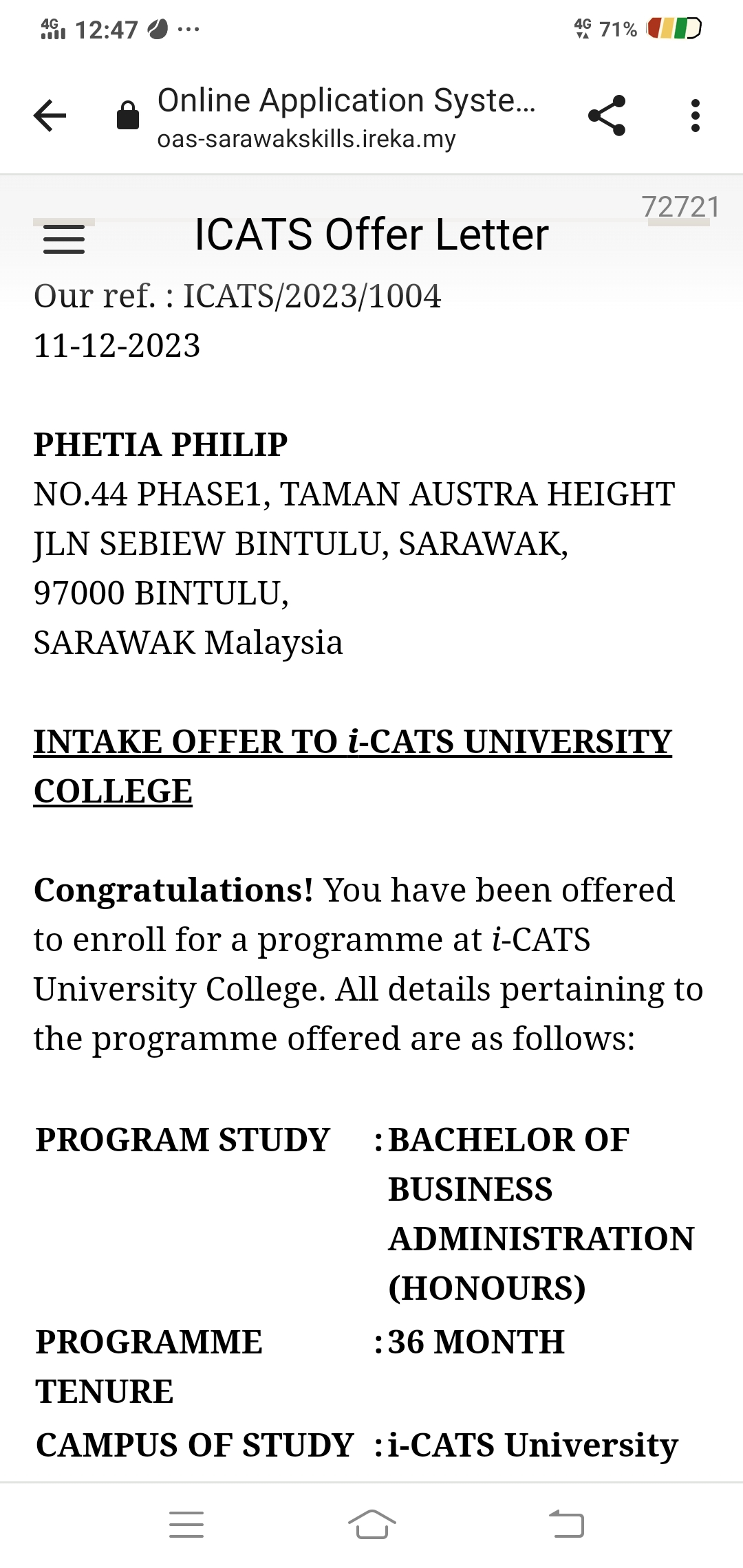Tap the system home button
Screen dimensions: 743x1568
[371, 1524]
